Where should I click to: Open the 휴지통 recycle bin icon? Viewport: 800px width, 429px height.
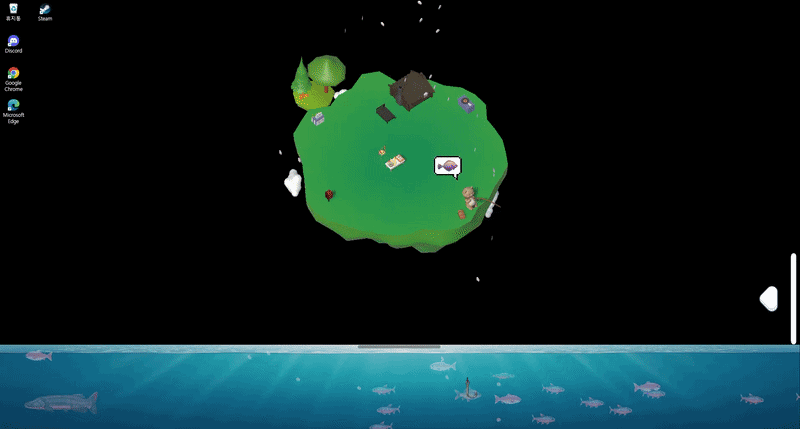click(x=13, y=10)
